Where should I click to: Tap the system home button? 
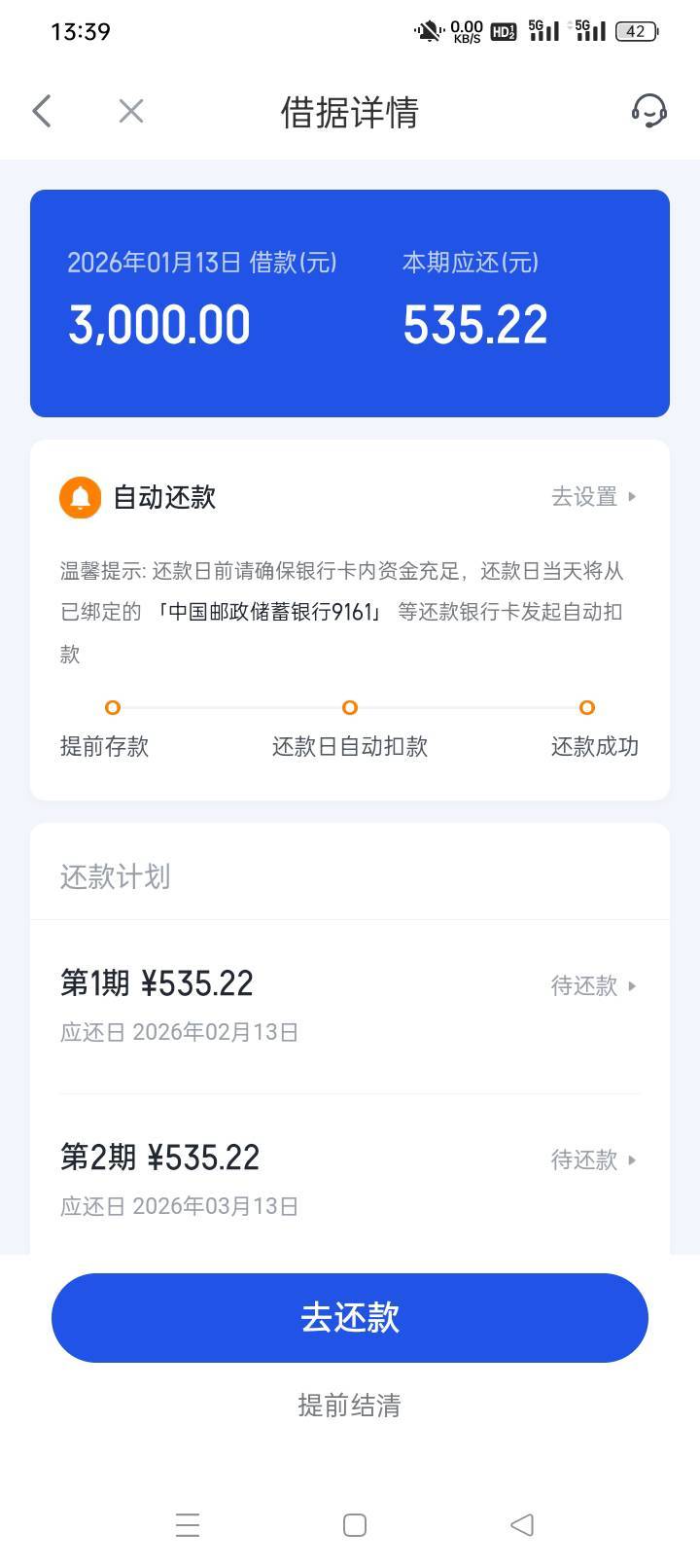(x=355, y=1524)
